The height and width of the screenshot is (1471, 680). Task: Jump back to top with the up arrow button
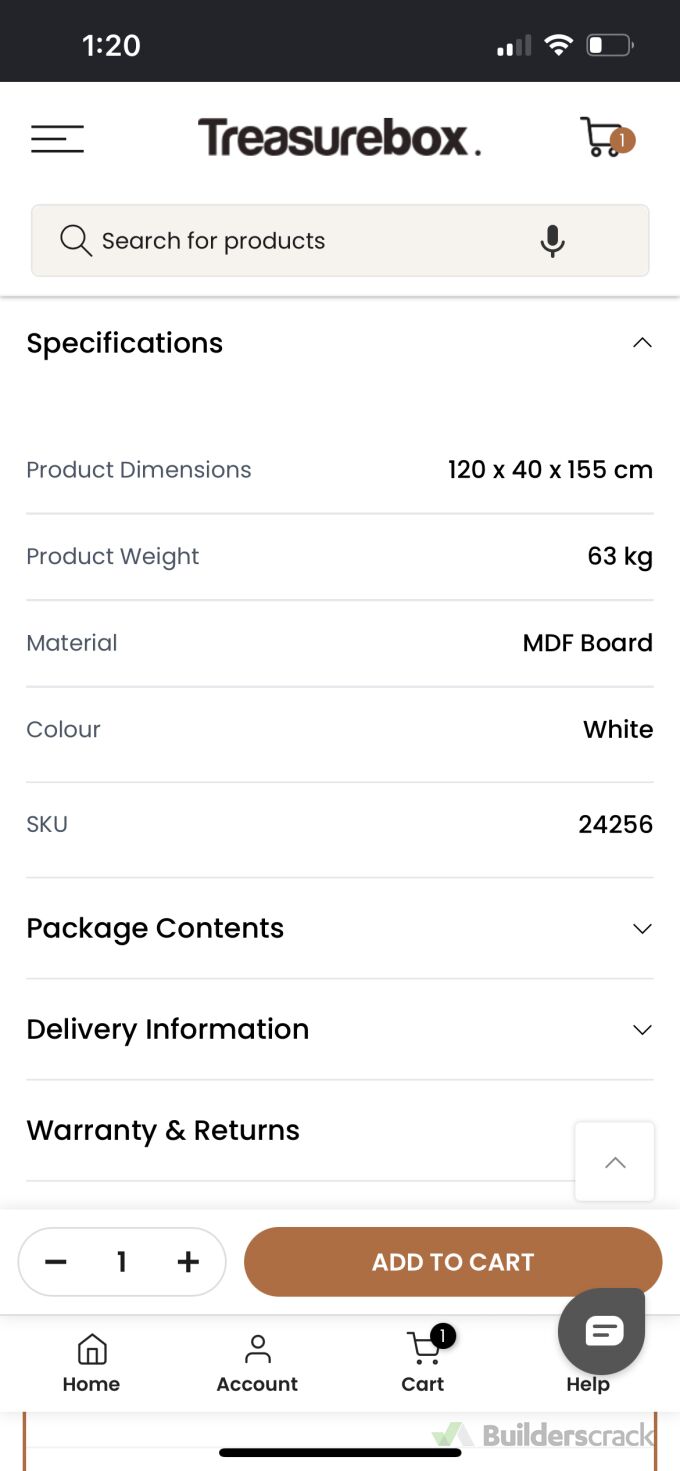[x=615, y=1162]
